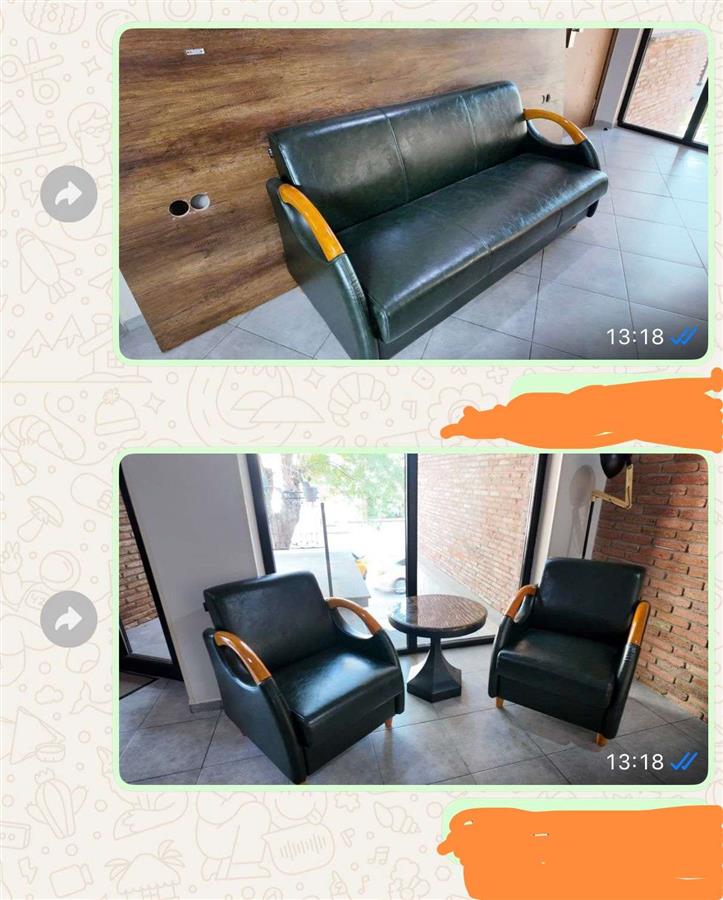The height and width of the screenshot is (900, 723).
Task: Open the green sofa photo message
Action: click(413, 193)
